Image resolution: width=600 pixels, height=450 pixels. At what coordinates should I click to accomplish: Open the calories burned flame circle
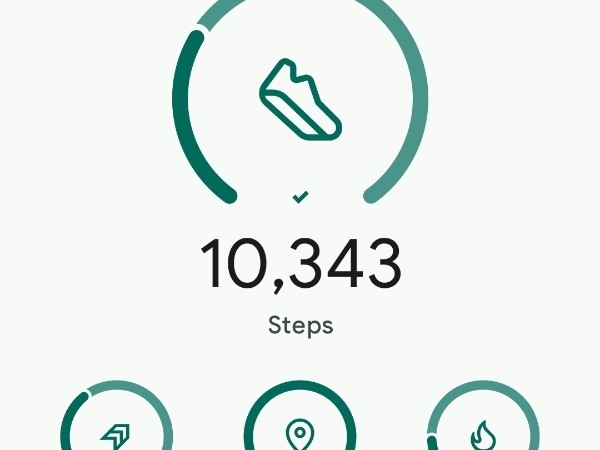(x=483, y=430)
